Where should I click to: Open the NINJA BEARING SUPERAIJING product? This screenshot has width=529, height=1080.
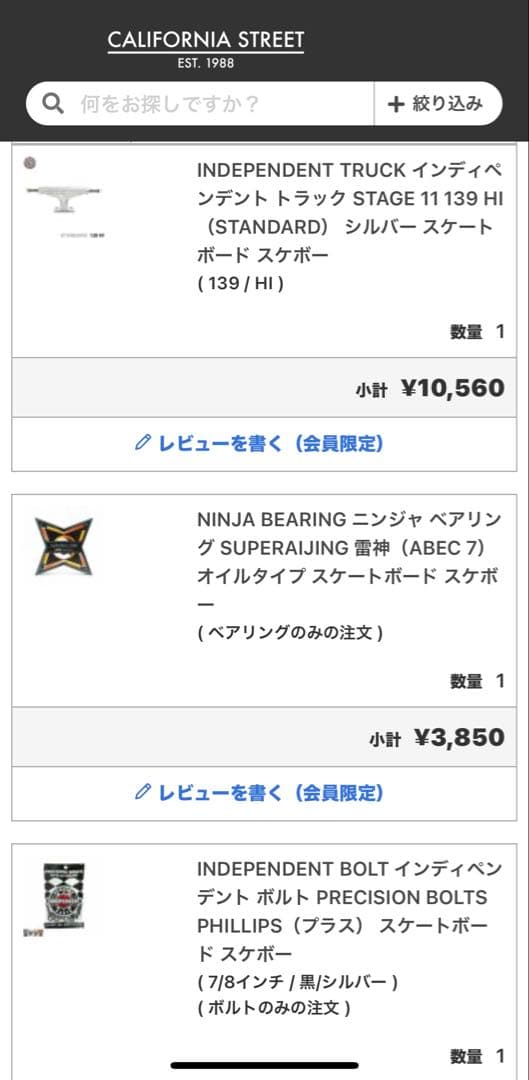pyautogui.click(x=350, y=561)
